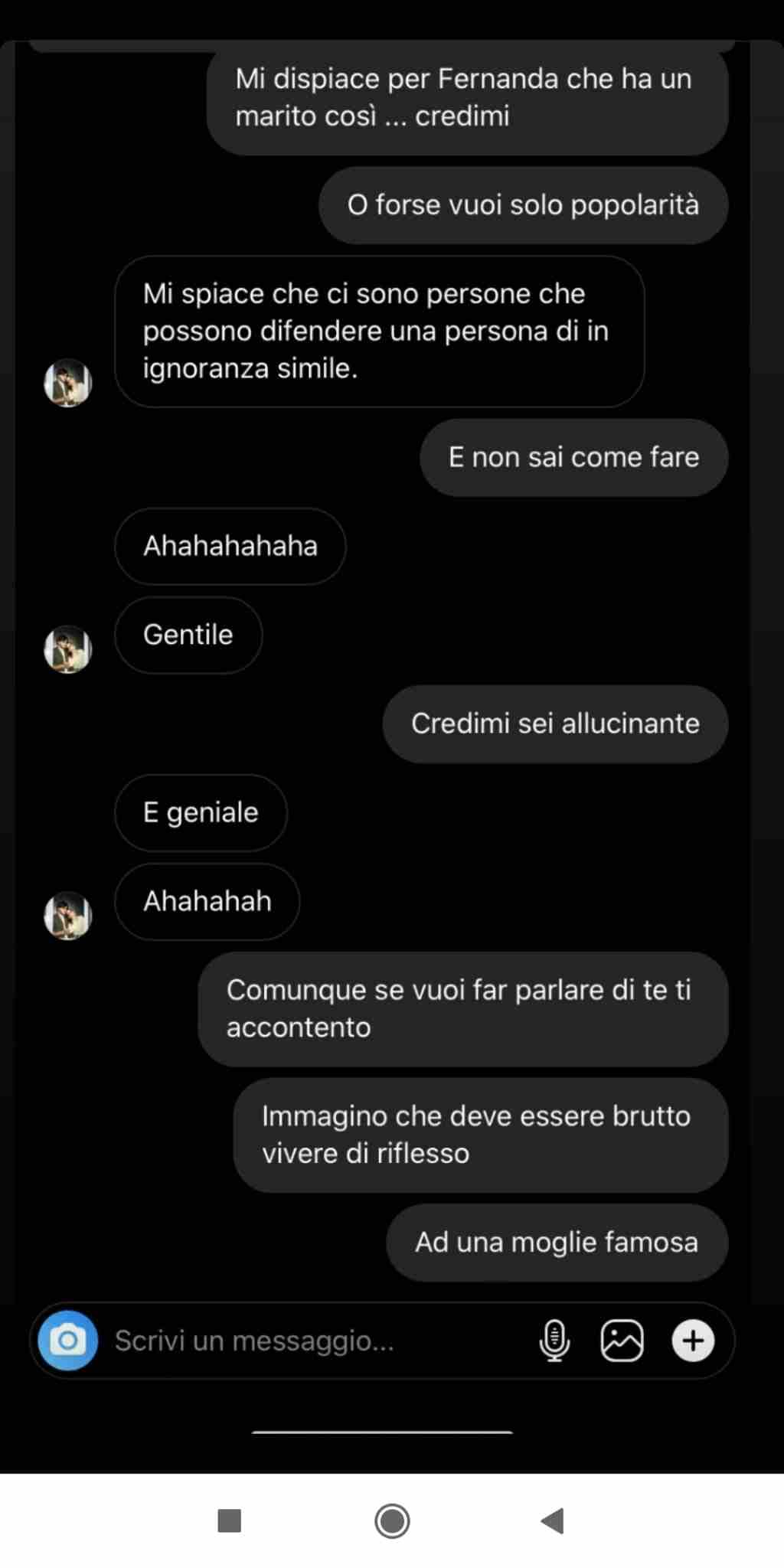
Task: Tap the 'Scrivi un messaggio' text field
Action: (x=306, y=1341)
